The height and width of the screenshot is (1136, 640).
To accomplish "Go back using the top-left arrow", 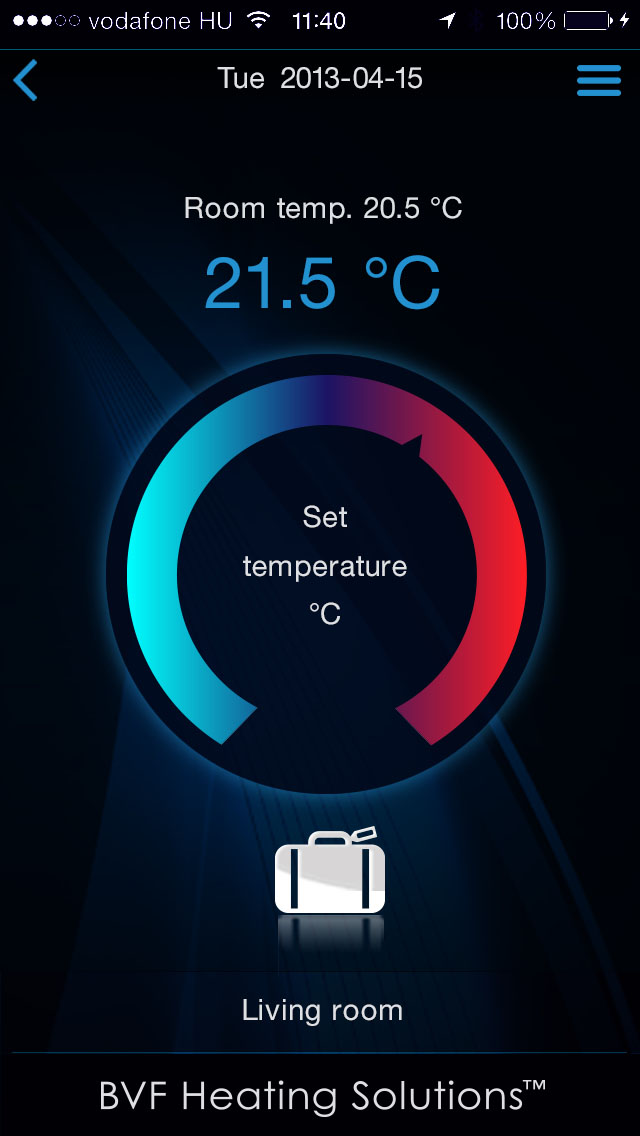I will coord(26,80).
